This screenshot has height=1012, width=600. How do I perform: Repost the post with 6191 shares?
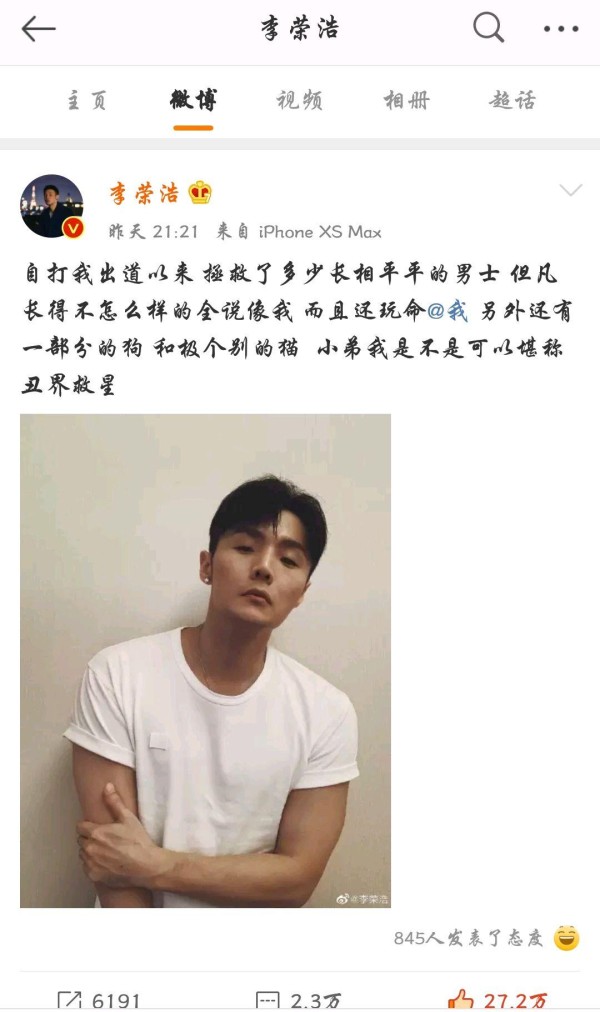click(x=98, y=999)
